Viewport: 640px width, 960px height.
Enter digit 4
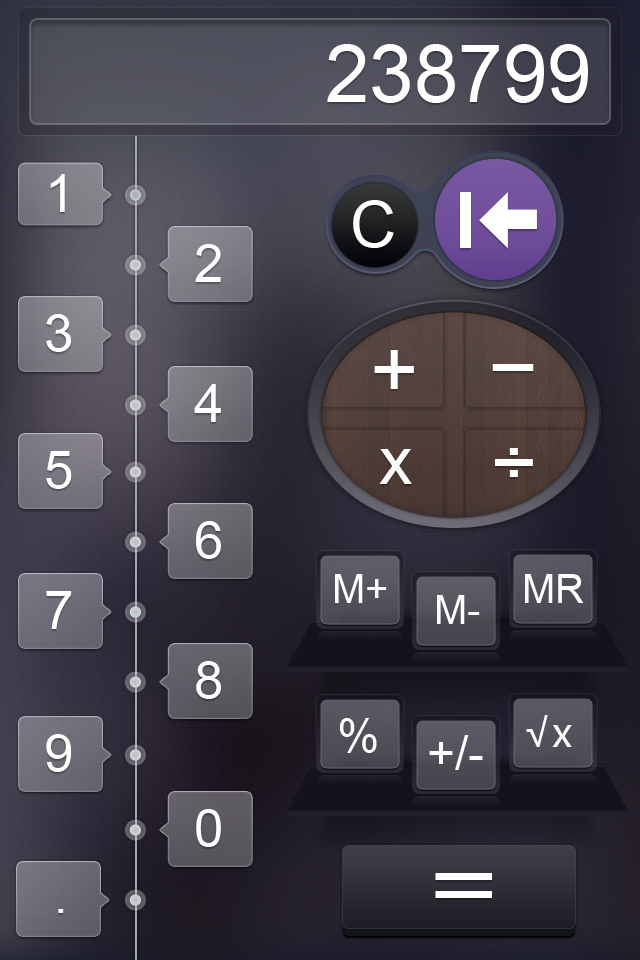click(x=209, y=404)
